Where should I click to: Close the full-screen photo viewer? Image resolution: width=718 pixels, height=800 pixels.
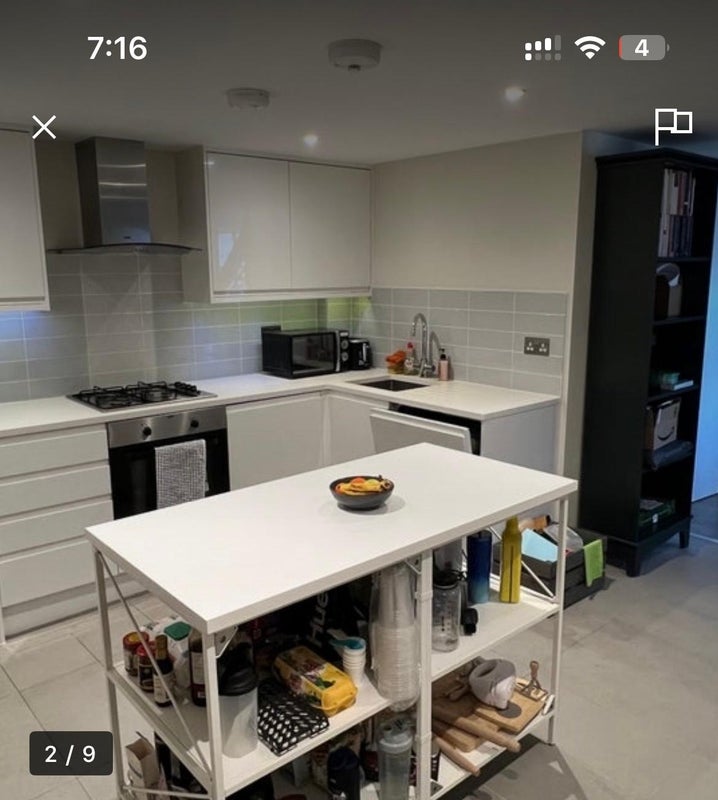coord(44,127)
